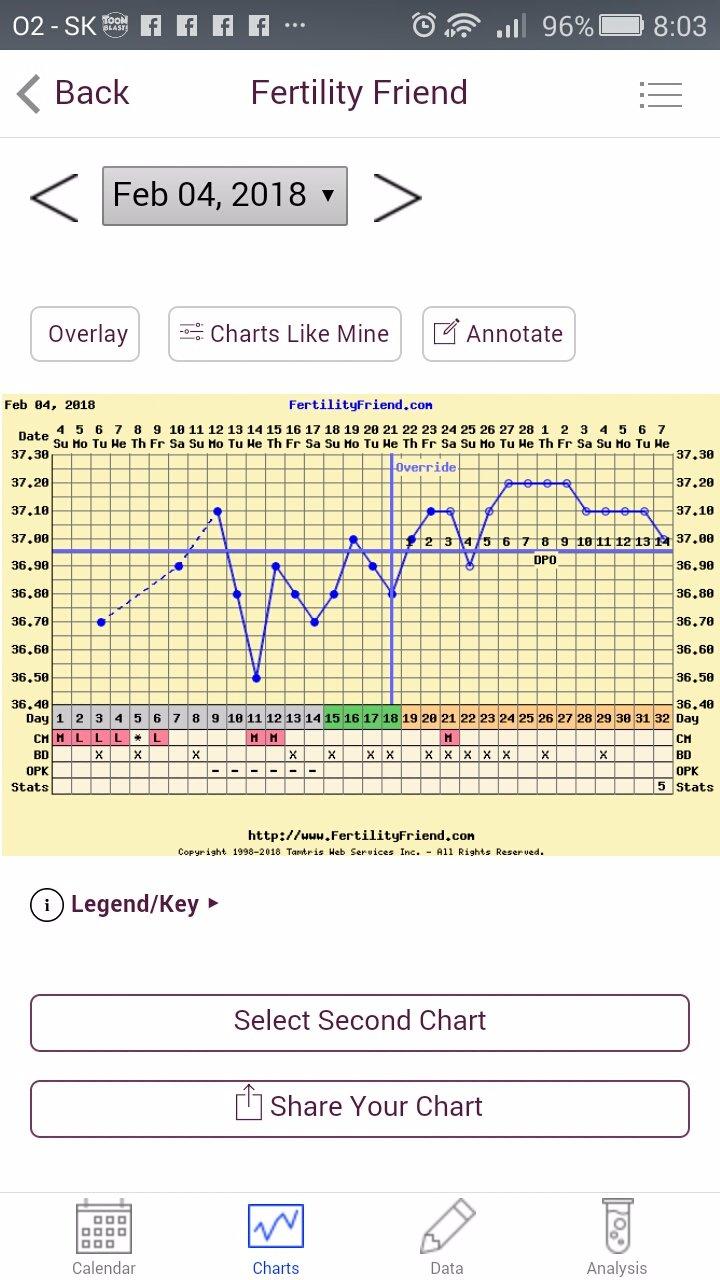The image size is (720, 1280).
Task: Tap the Overlay button
Action: [87, 334]
